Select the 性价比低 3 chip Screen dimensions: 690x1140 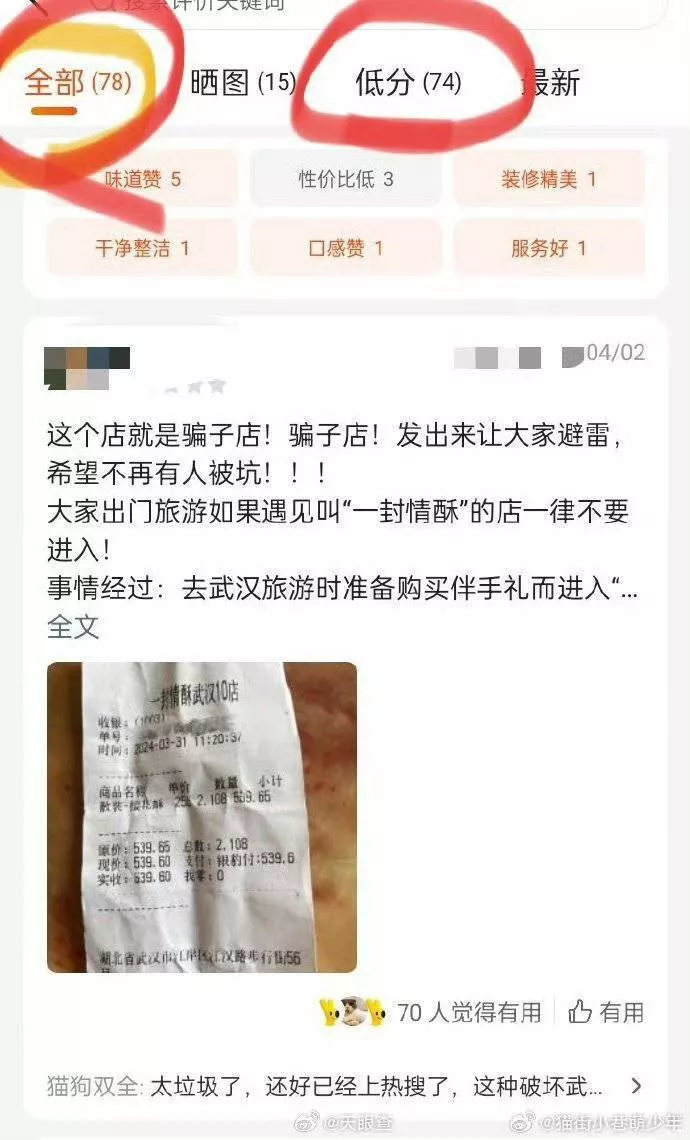(x=346, y=179)
